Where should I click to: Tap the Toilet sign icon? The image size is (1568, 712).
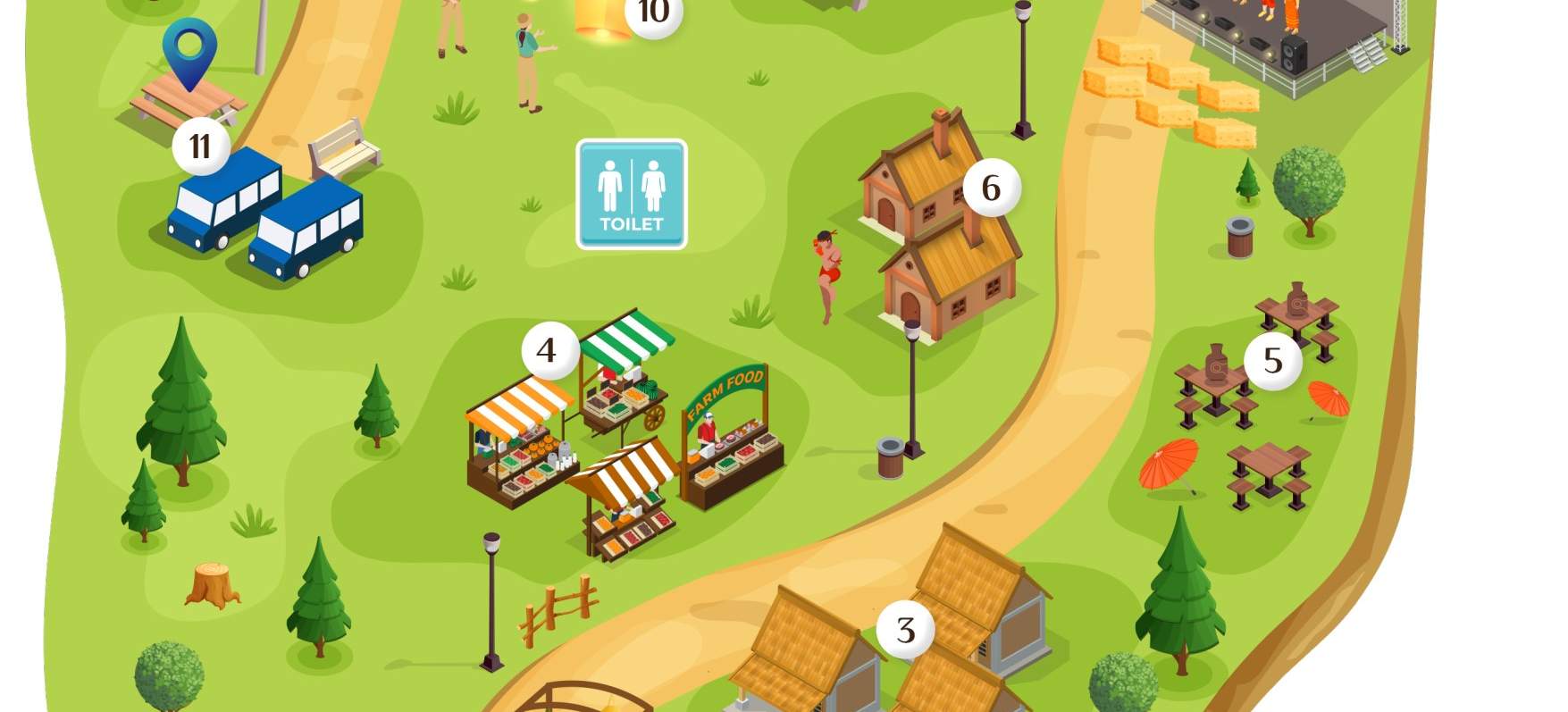coord(632,194)
